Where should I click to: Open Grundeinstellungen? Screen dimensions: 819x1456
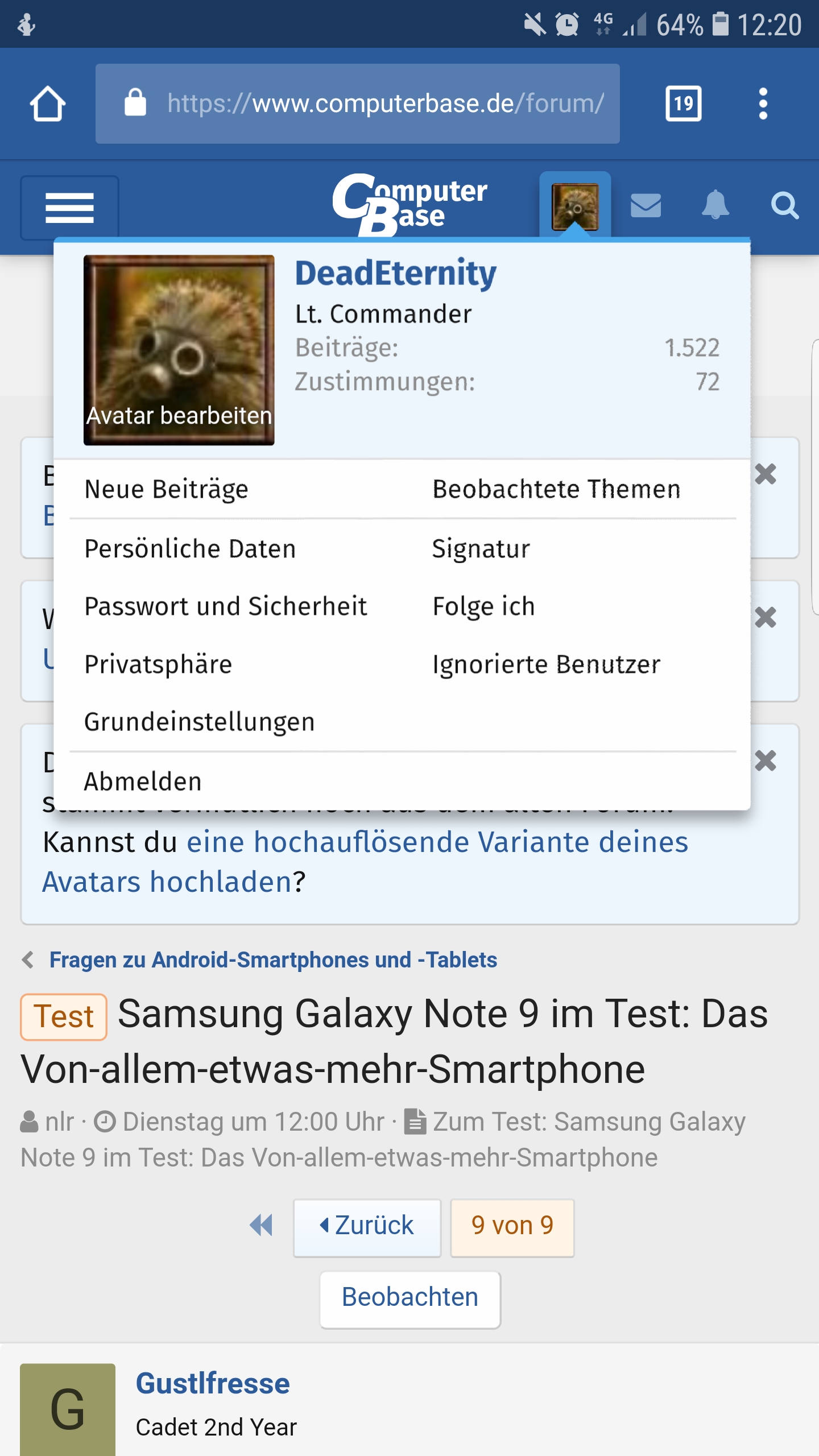coord(199,722)
